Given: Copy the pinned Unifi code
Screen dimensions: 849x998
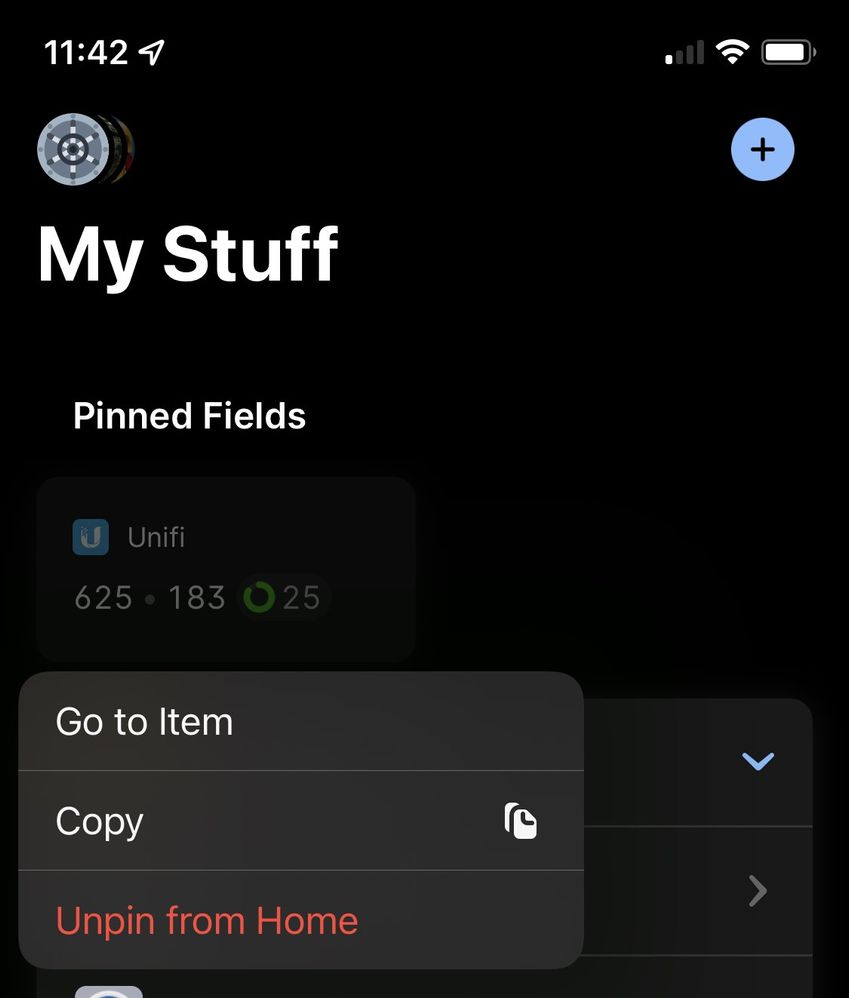Looking at the screenshot, I should [x=300, y=821].
